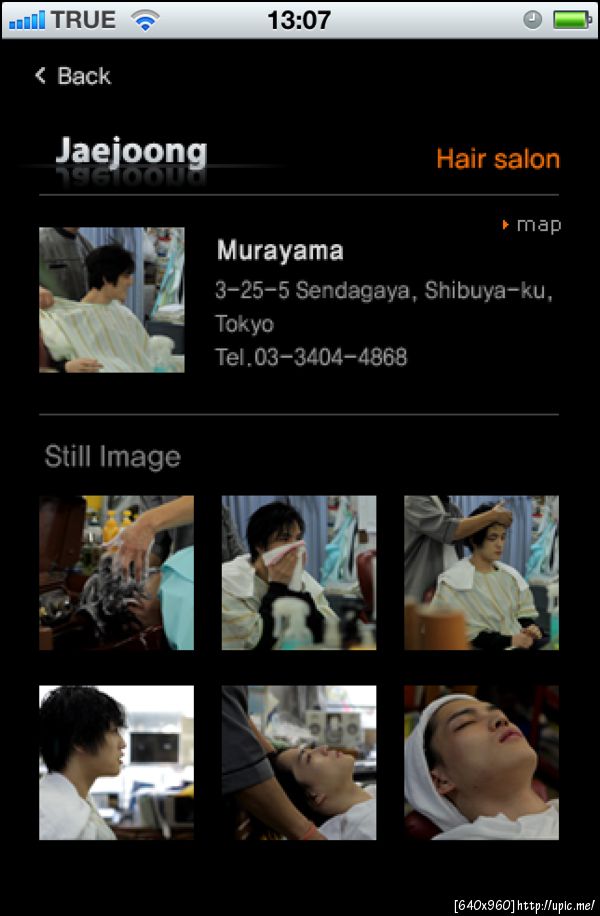The width and height of the screenshot is (600, 916).
Task: Open the side profile still image
Action: tap(116, 762)
